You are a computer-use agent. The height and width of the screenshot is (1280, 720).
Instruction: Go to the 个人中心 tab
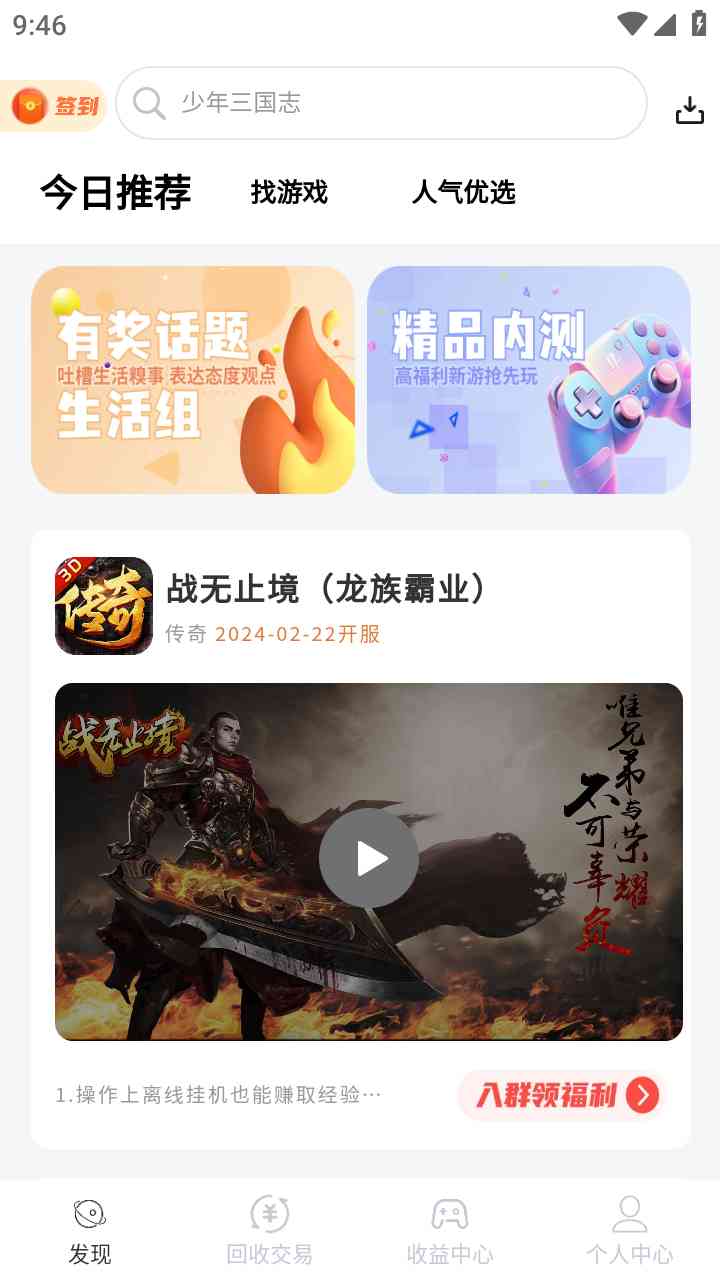629,1230
